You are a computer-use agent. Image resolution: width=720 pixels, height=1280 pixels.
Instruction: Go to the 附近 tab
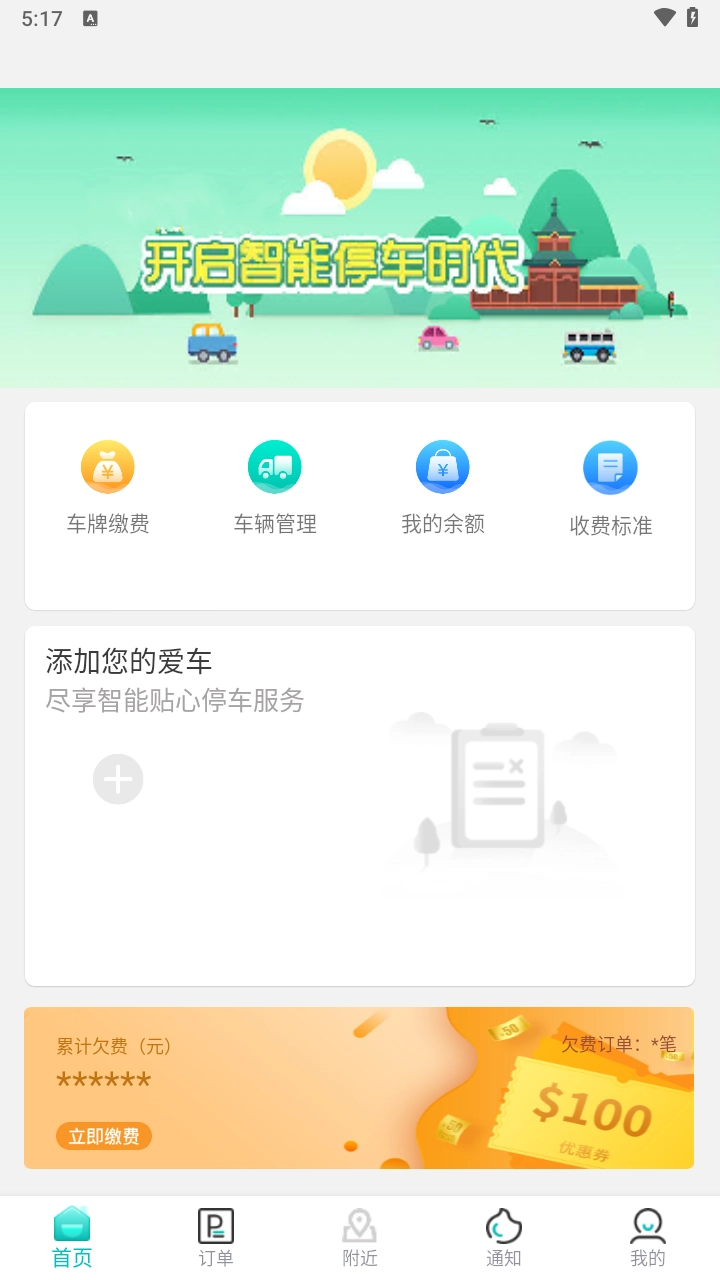pos(360,1237)
